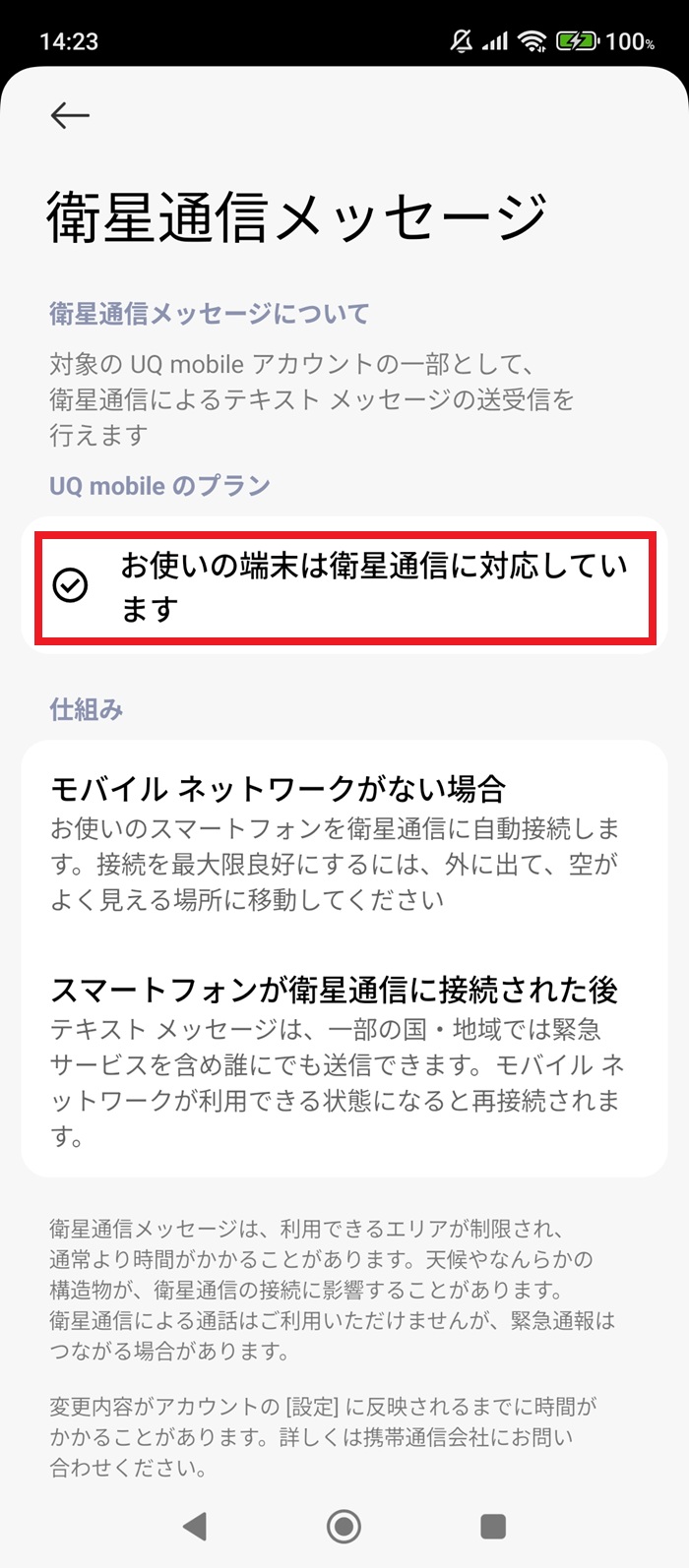Tap the system home button
The image size is (689, 1568).
tap(344, 1526)
